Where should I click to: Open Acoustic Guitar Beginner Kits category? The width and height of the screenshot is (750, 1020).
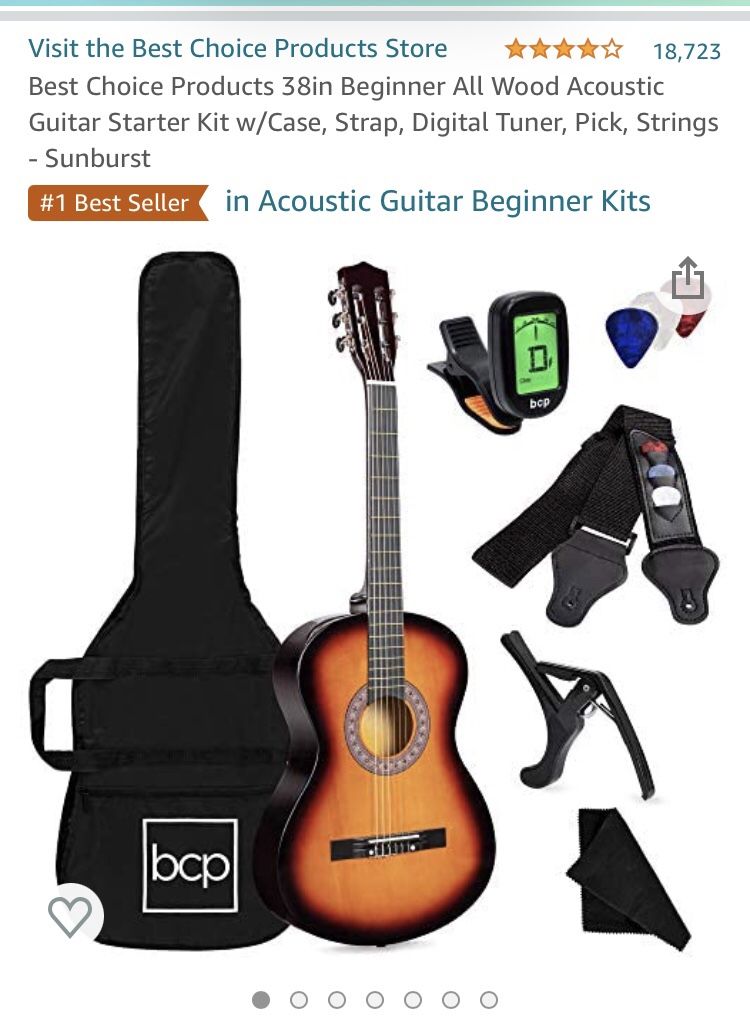(438, 201)
